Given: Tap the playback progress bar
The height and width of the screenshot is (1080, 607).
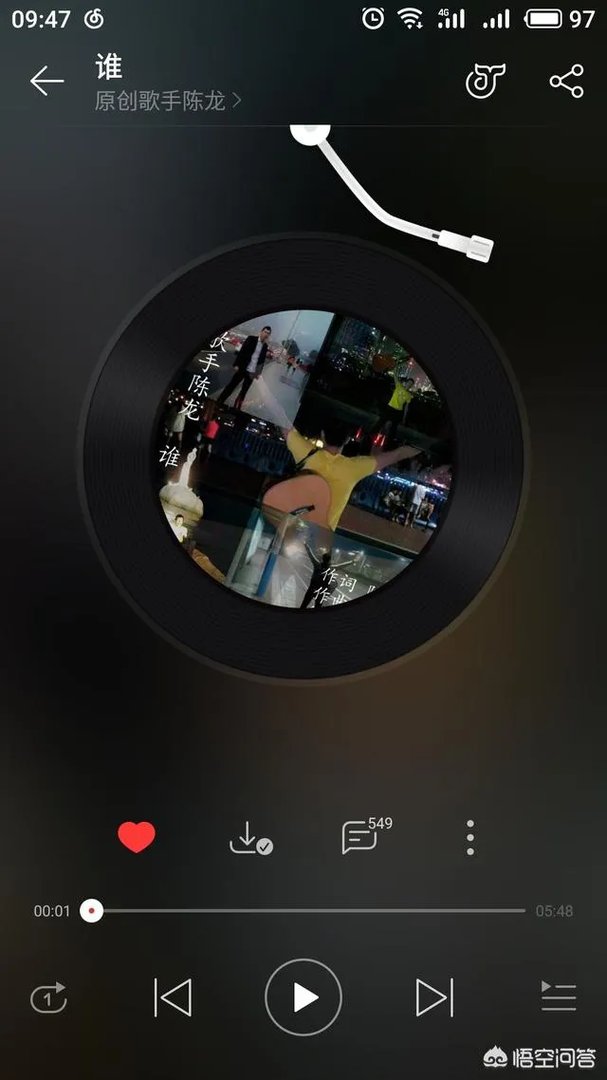Looking at the screenshot, I should coord(310,911).
